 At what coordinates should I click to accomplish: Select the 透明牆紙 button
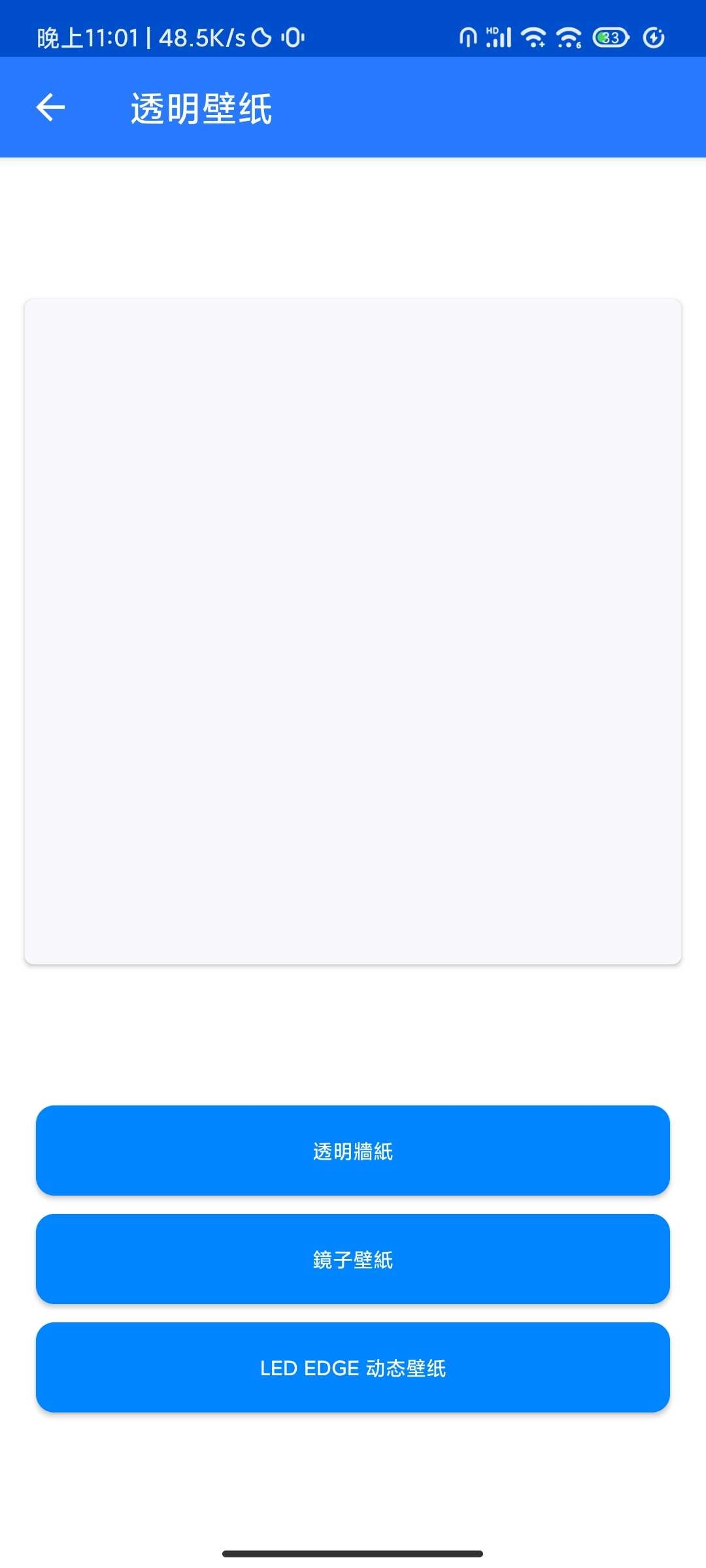click(x=353, y=1151)
